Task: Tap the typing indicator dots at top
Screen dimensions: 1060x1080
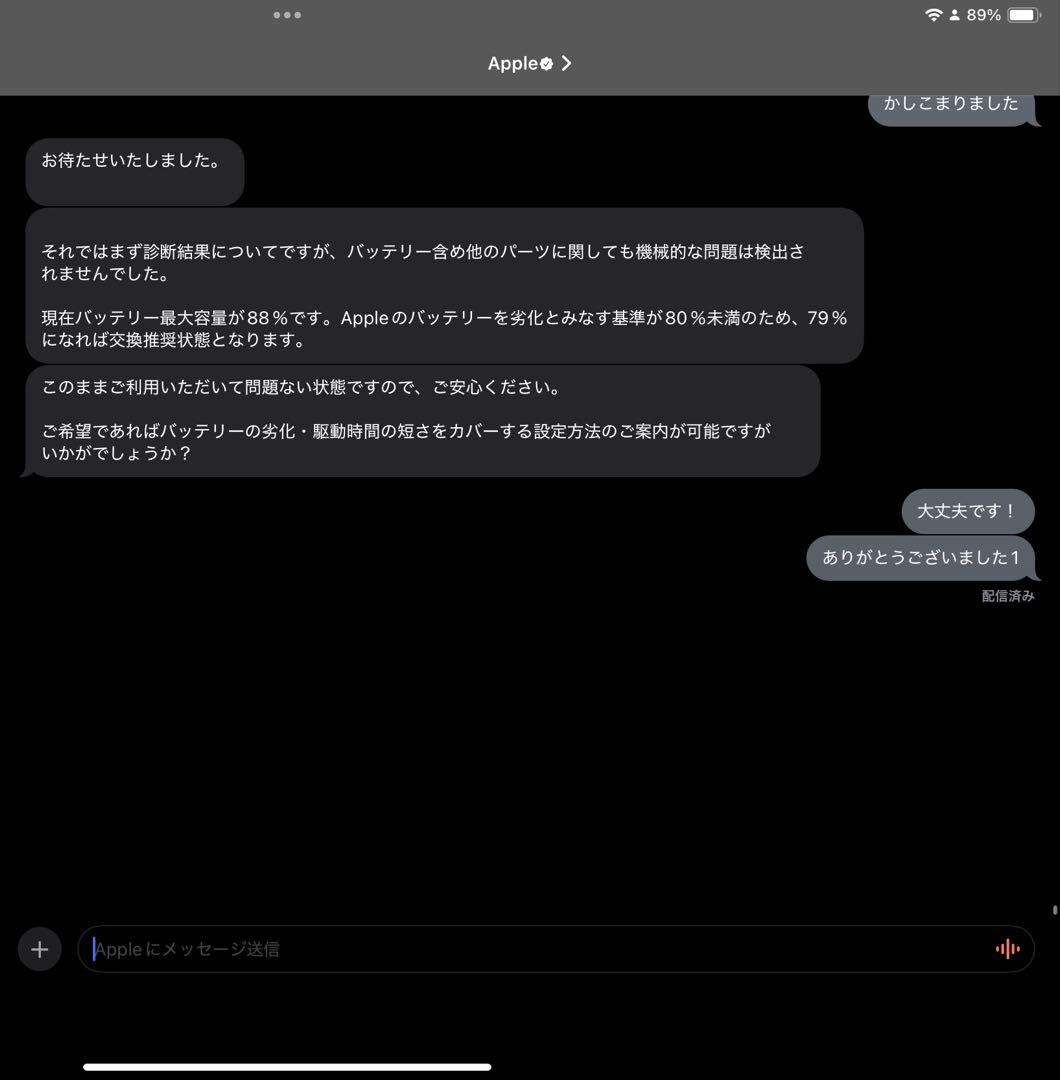Action: 288,14
